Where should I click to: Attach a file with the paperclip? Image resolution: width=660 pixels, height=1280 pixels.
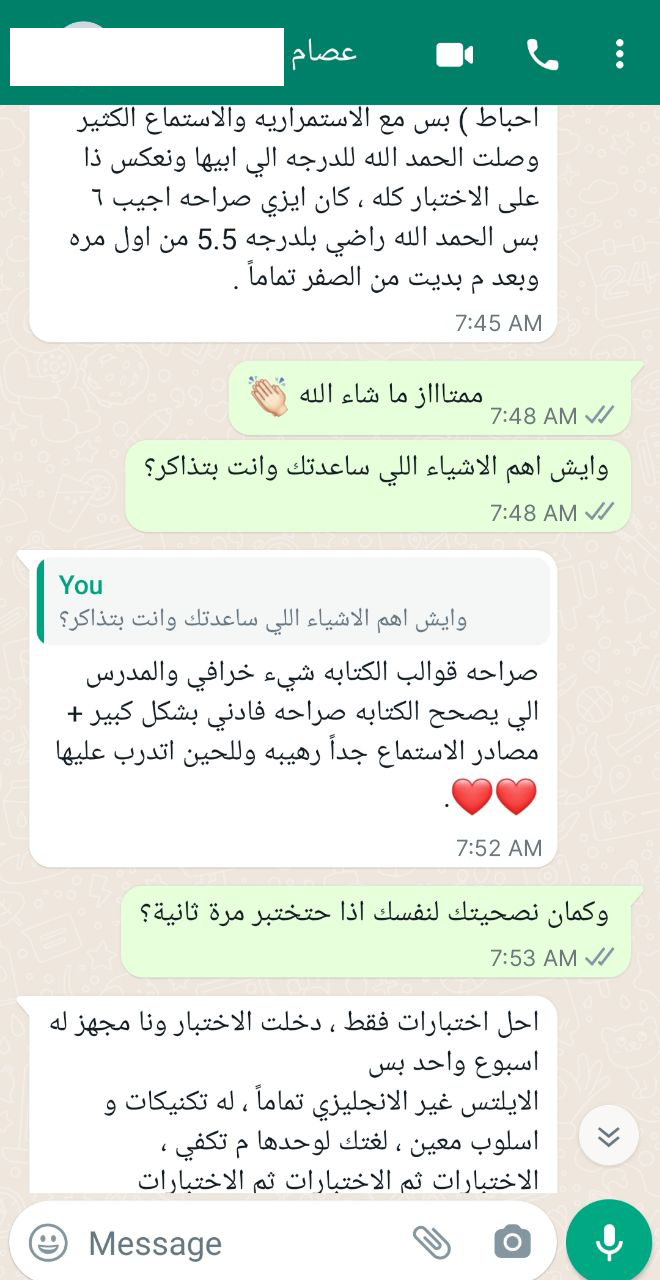tap(432, 1243)
